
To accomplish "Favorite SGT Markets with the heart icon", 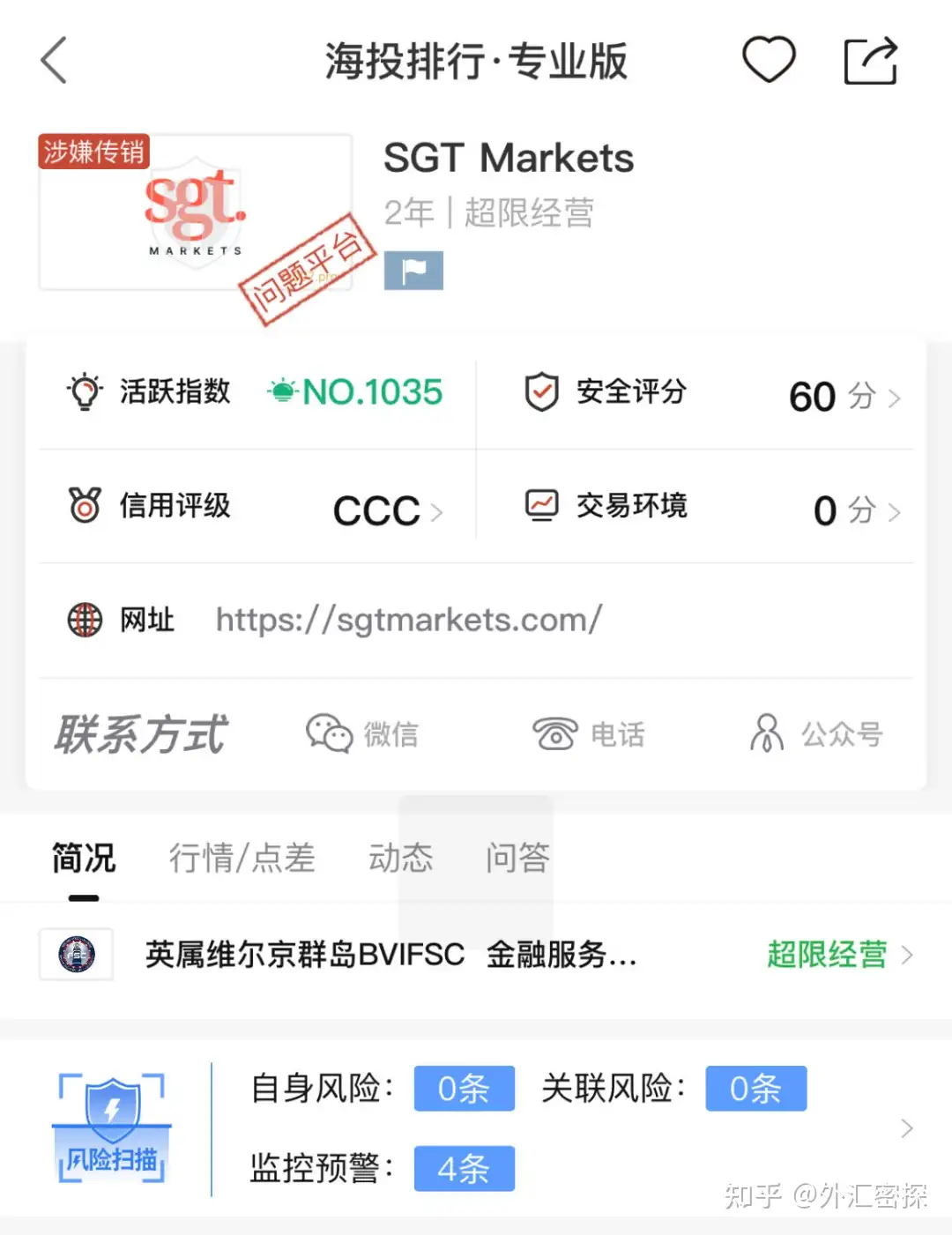I will pos(769,60).
